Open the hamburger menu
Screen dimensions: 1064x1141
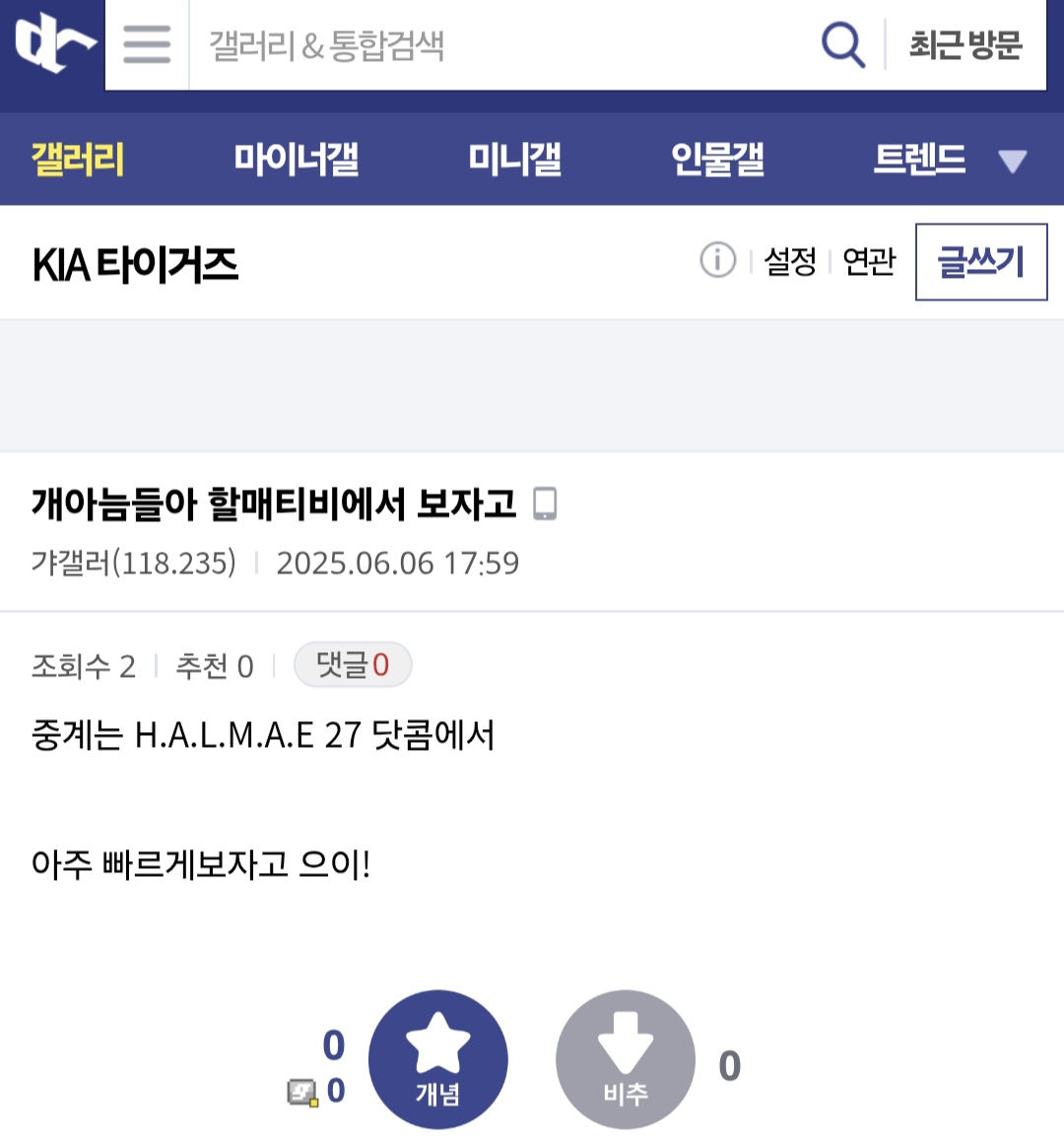click(x=147, y=44)
